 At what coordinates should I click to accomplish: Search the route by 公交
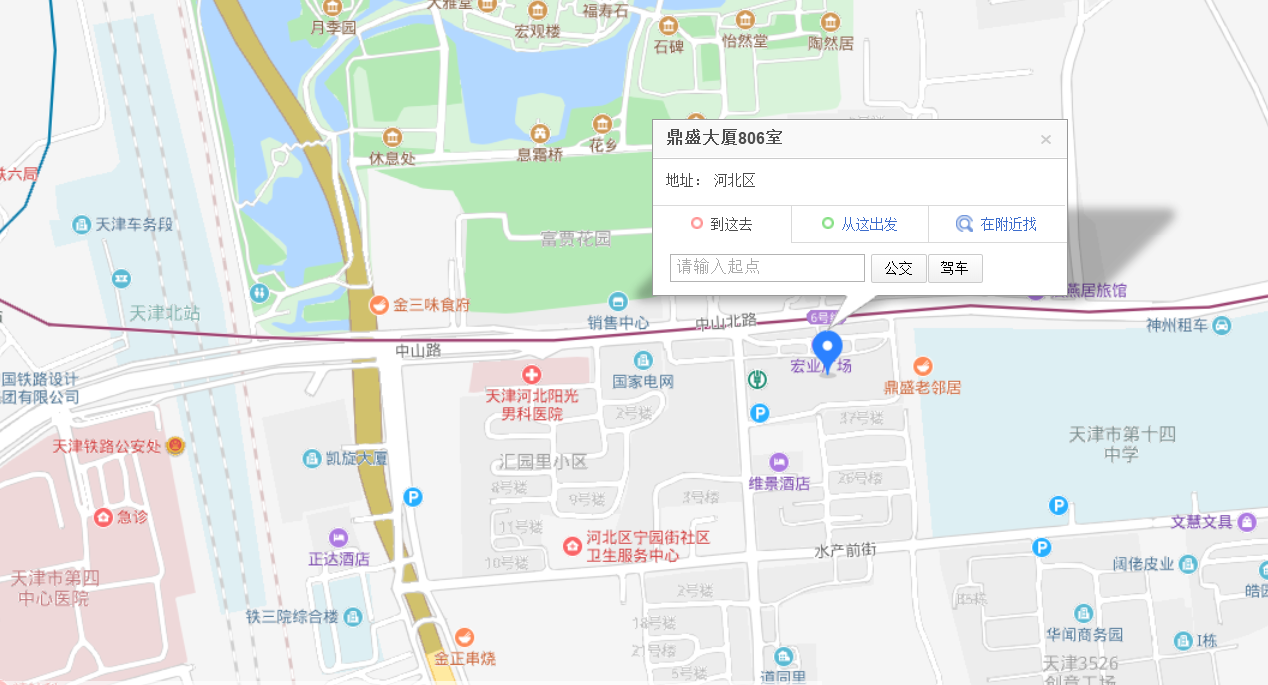click(x=898, y=268)
